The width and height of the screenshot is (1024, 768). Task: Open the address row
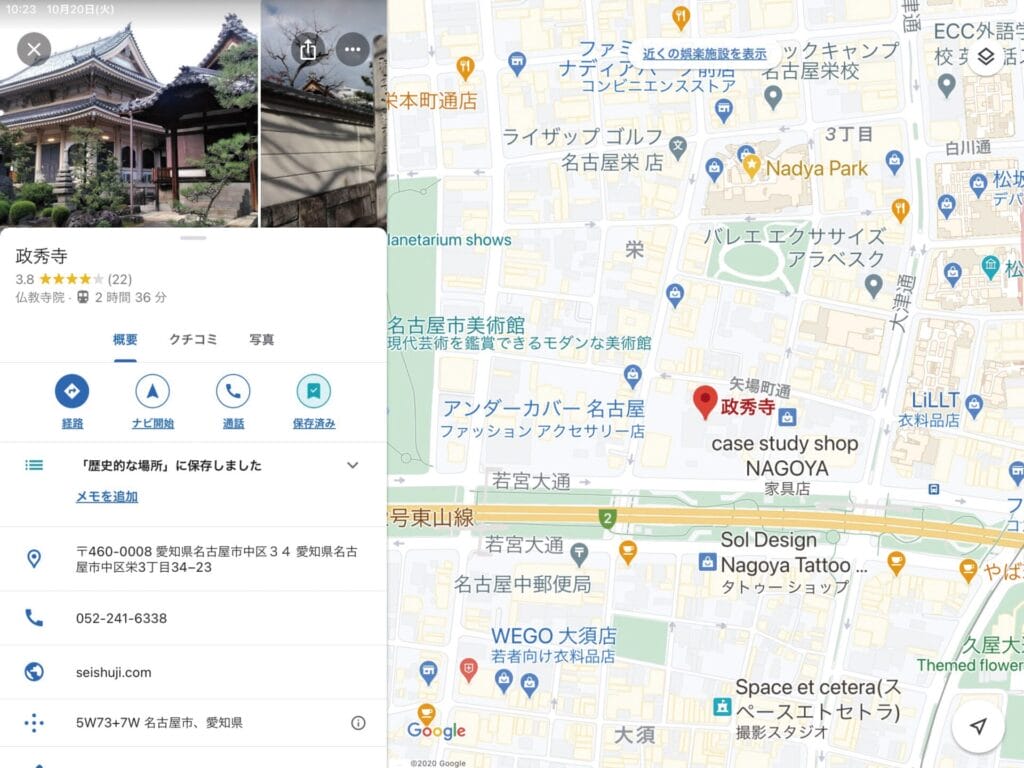tap(215, 559)
